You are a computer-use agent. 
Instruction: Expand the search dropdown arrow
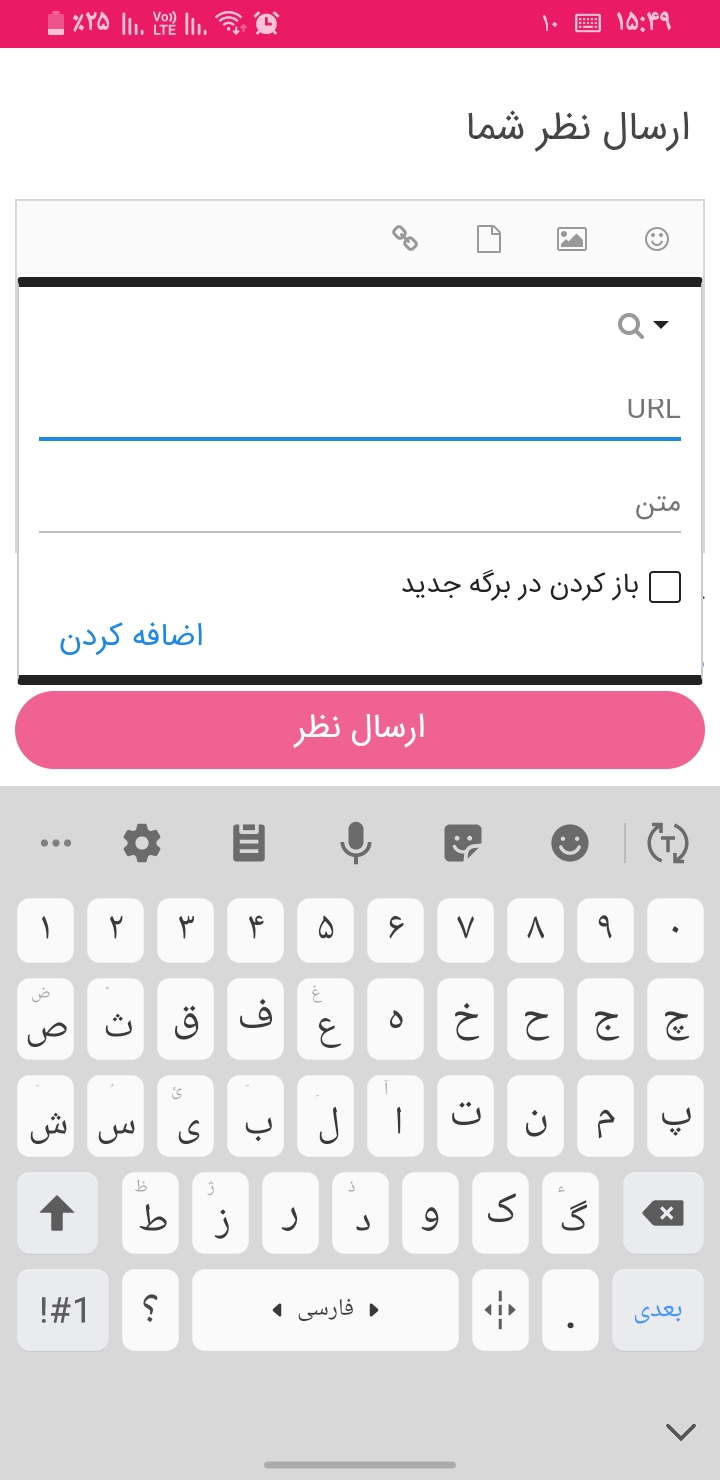(x=660, y=325)
